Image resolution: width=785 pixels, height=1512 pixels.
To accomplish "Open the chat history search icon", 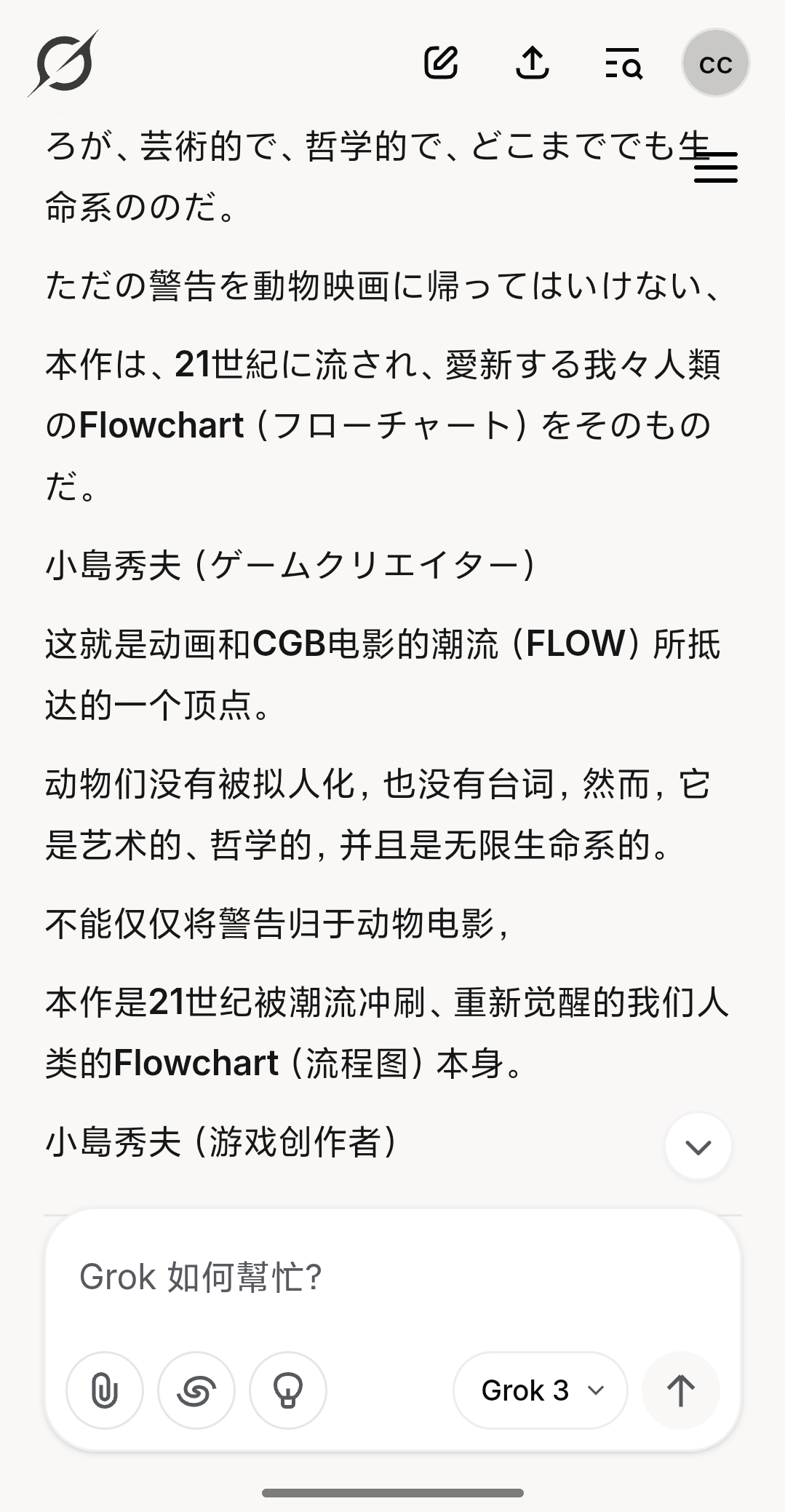I will [x=623, y=63].
